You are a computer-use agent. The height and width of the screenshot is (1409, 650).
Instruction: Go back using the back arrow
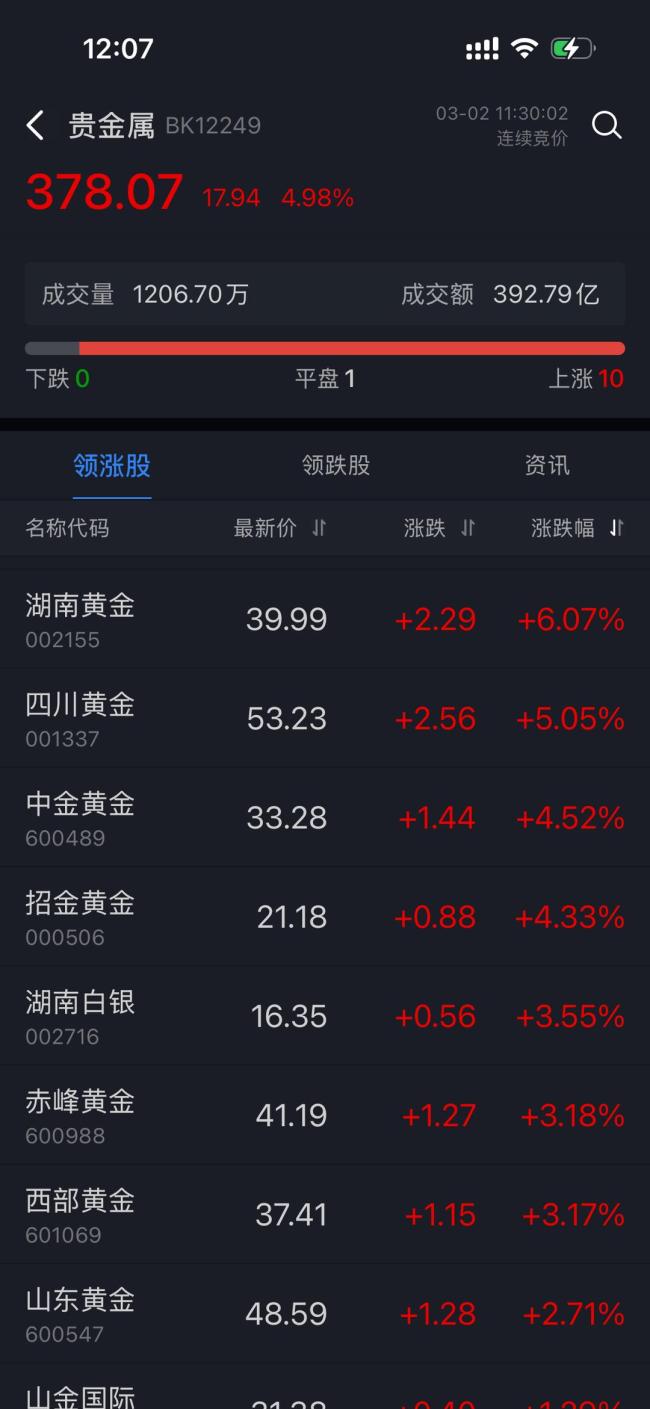pyautogui.click(x=35, y=126)
